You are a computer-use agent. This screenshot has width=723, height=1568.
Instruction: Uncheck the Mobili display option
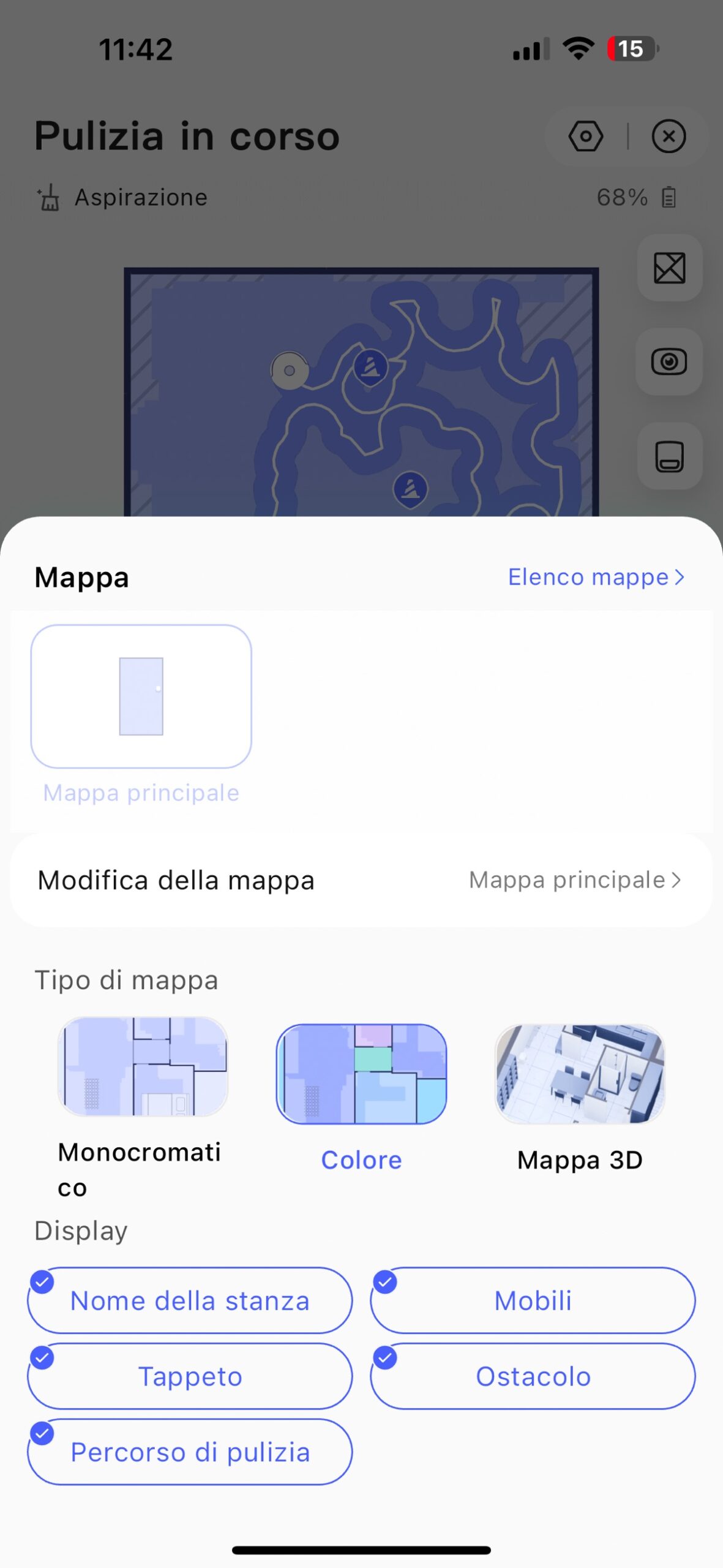tap(533, 1300)
